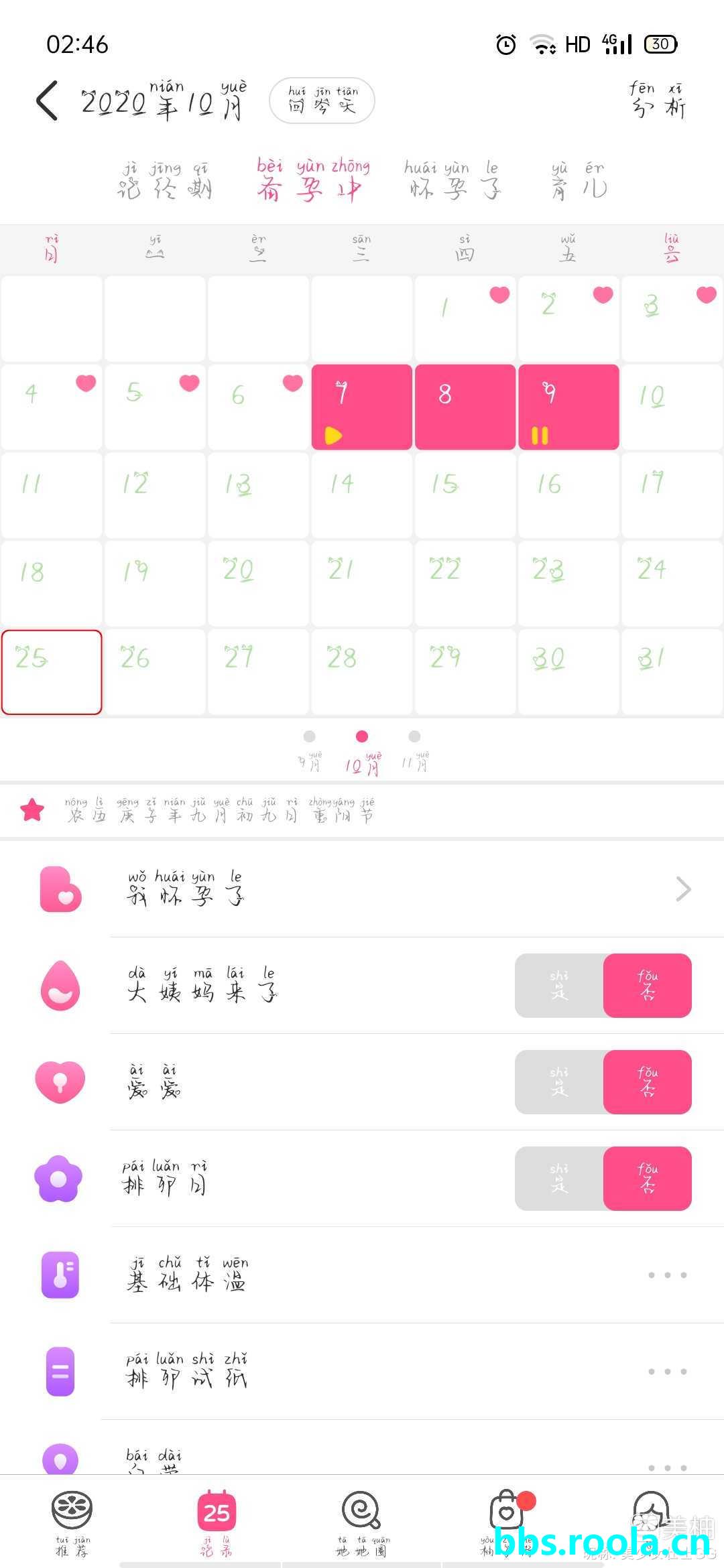This screenshot has width=724, height=1568.
Task: Open 分析 in the top right
Action: (x=658, y=101)
